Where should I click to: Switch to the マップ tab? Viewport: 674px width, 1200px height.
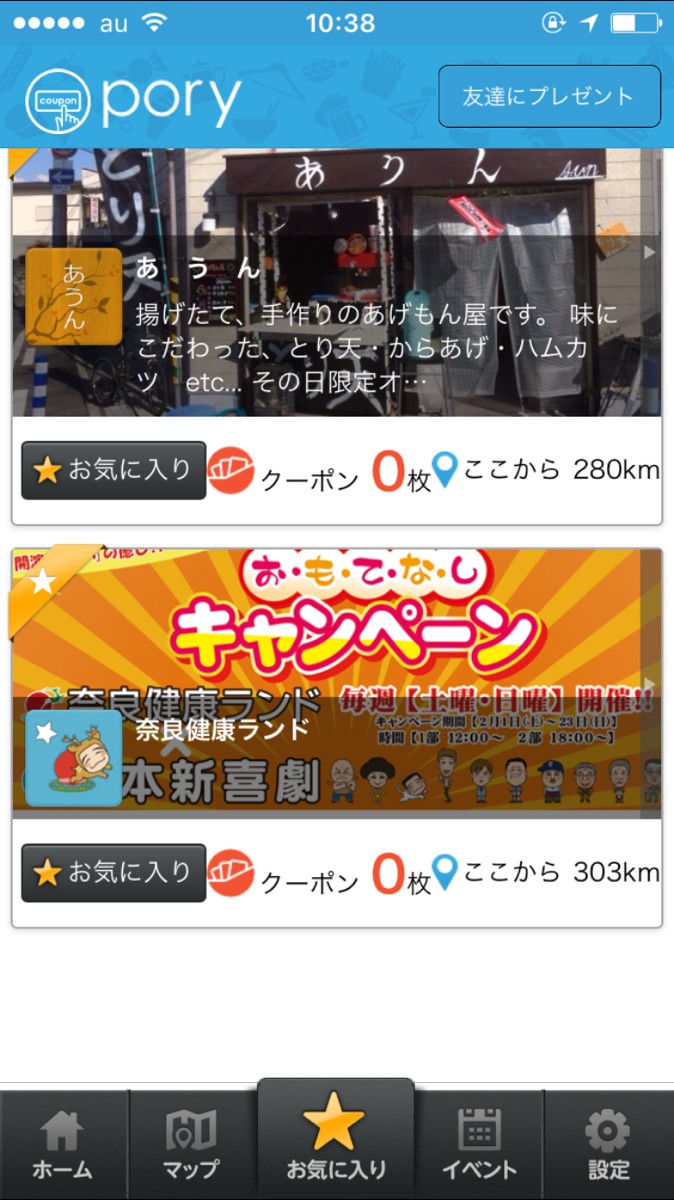click(x=191, y=1145)
